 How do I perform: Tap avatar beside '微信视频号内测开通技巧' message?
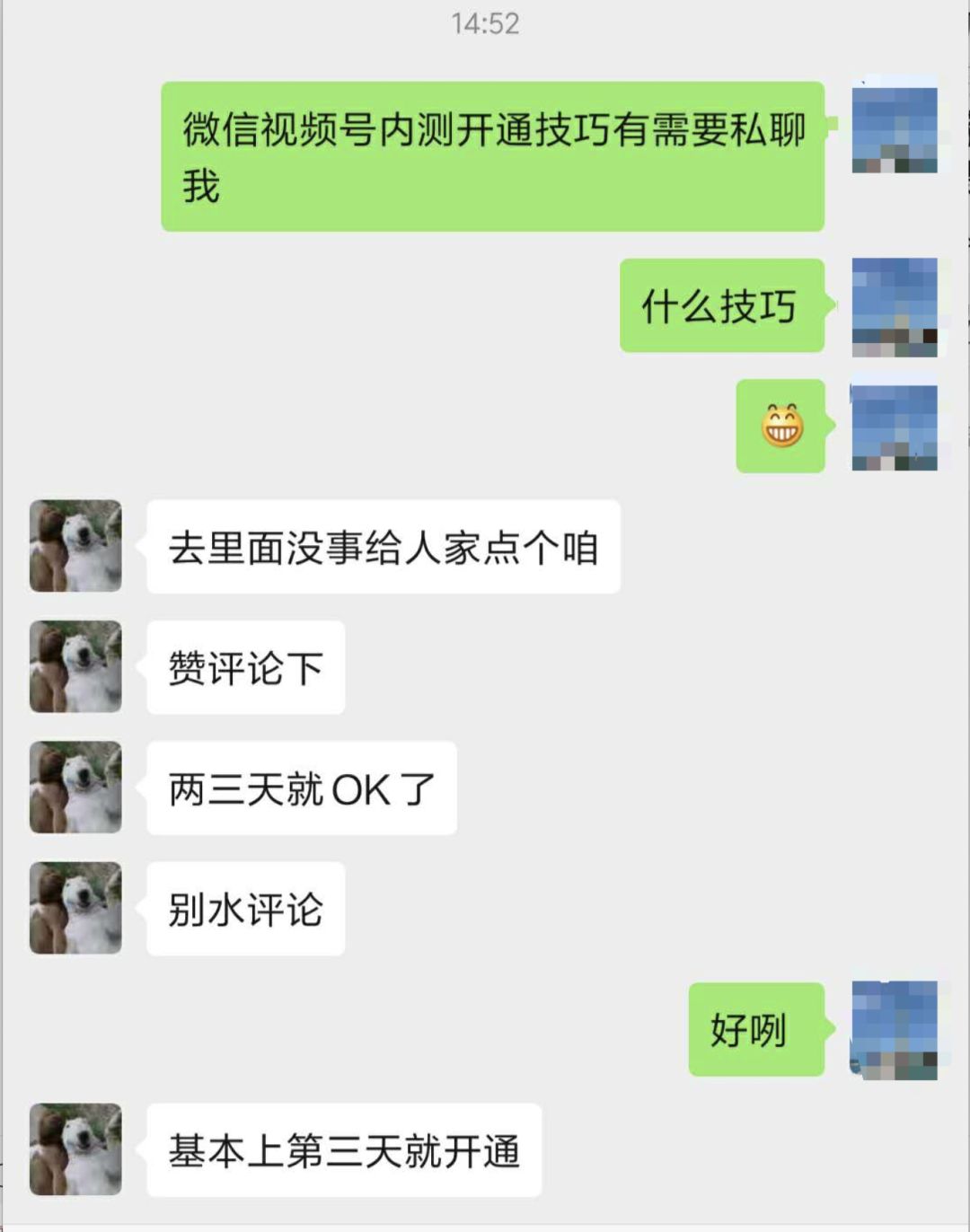(895, 126)
